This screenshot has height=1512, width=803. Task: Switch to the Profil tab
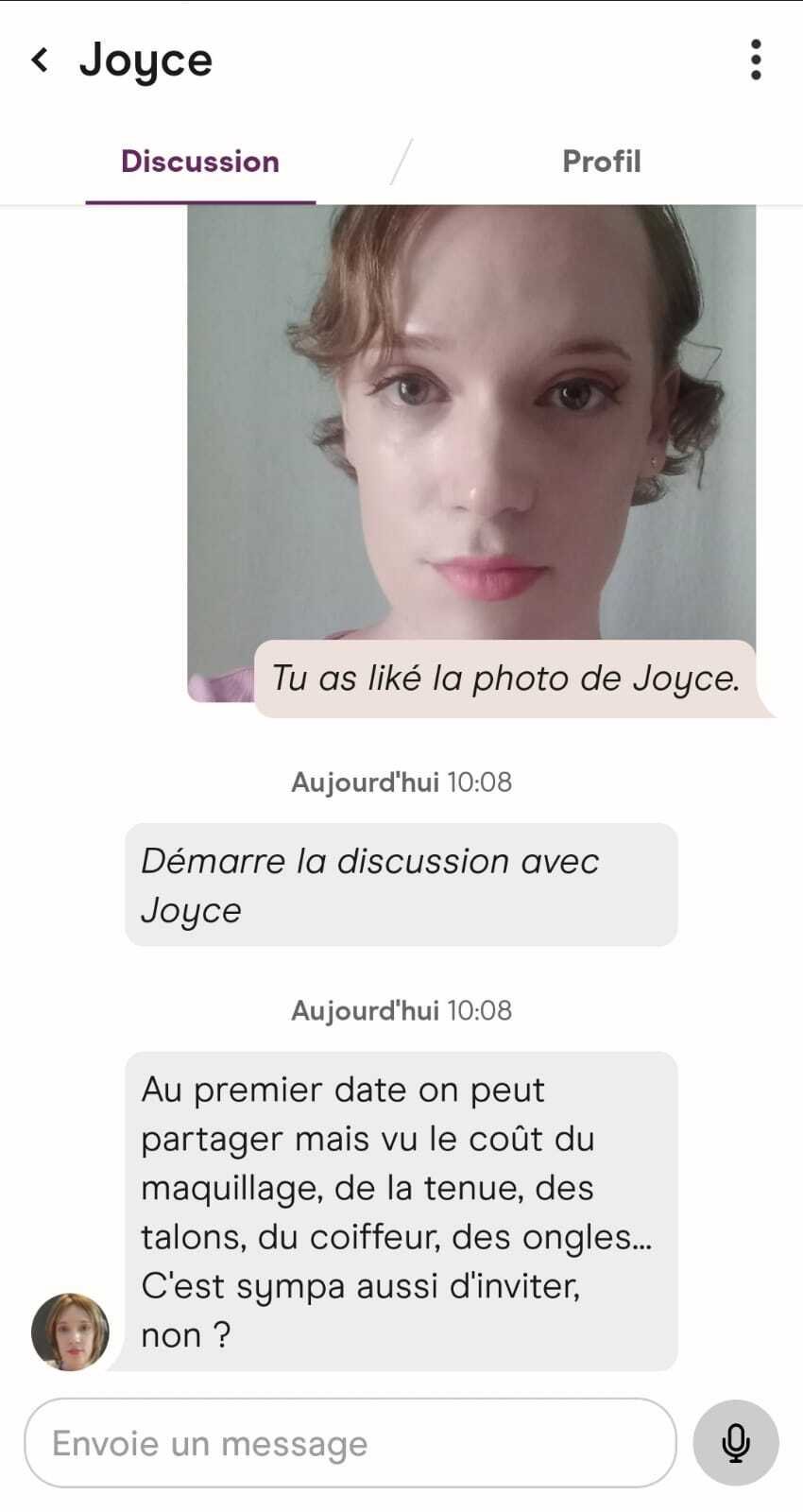[x=602, y=162]
